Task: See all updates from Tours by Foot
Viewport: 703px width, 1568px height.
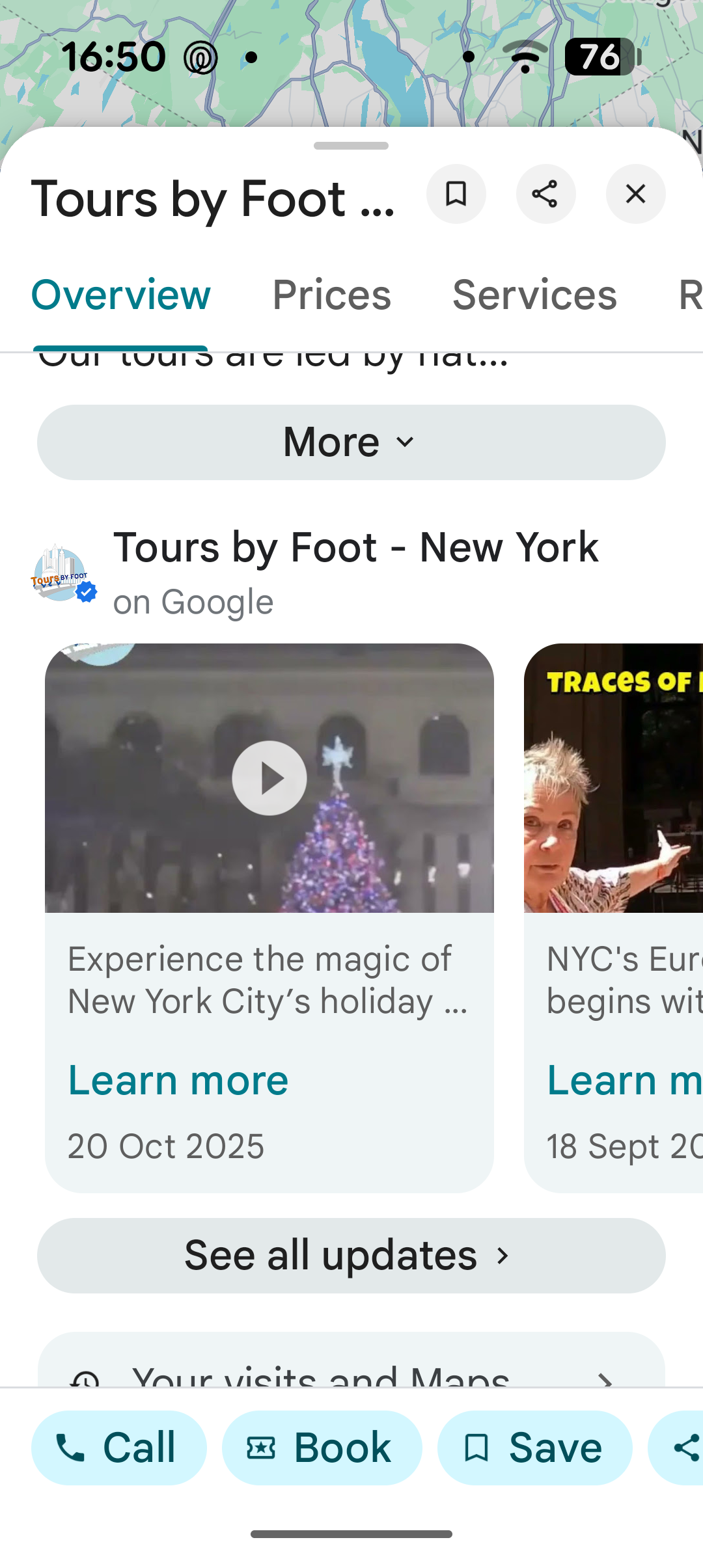Action: (351, 1256)
